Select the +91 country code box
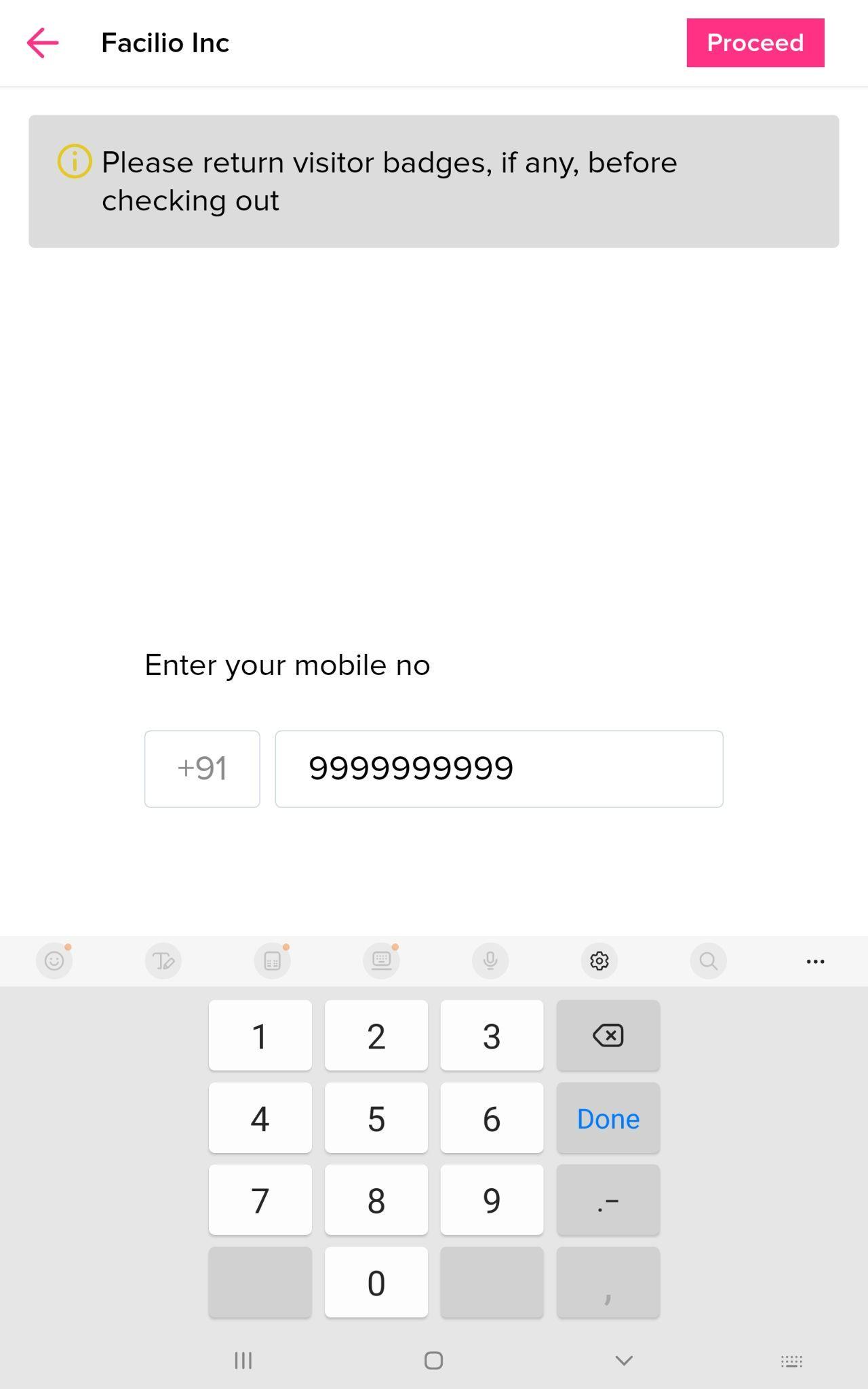 (x=202, y=768)
